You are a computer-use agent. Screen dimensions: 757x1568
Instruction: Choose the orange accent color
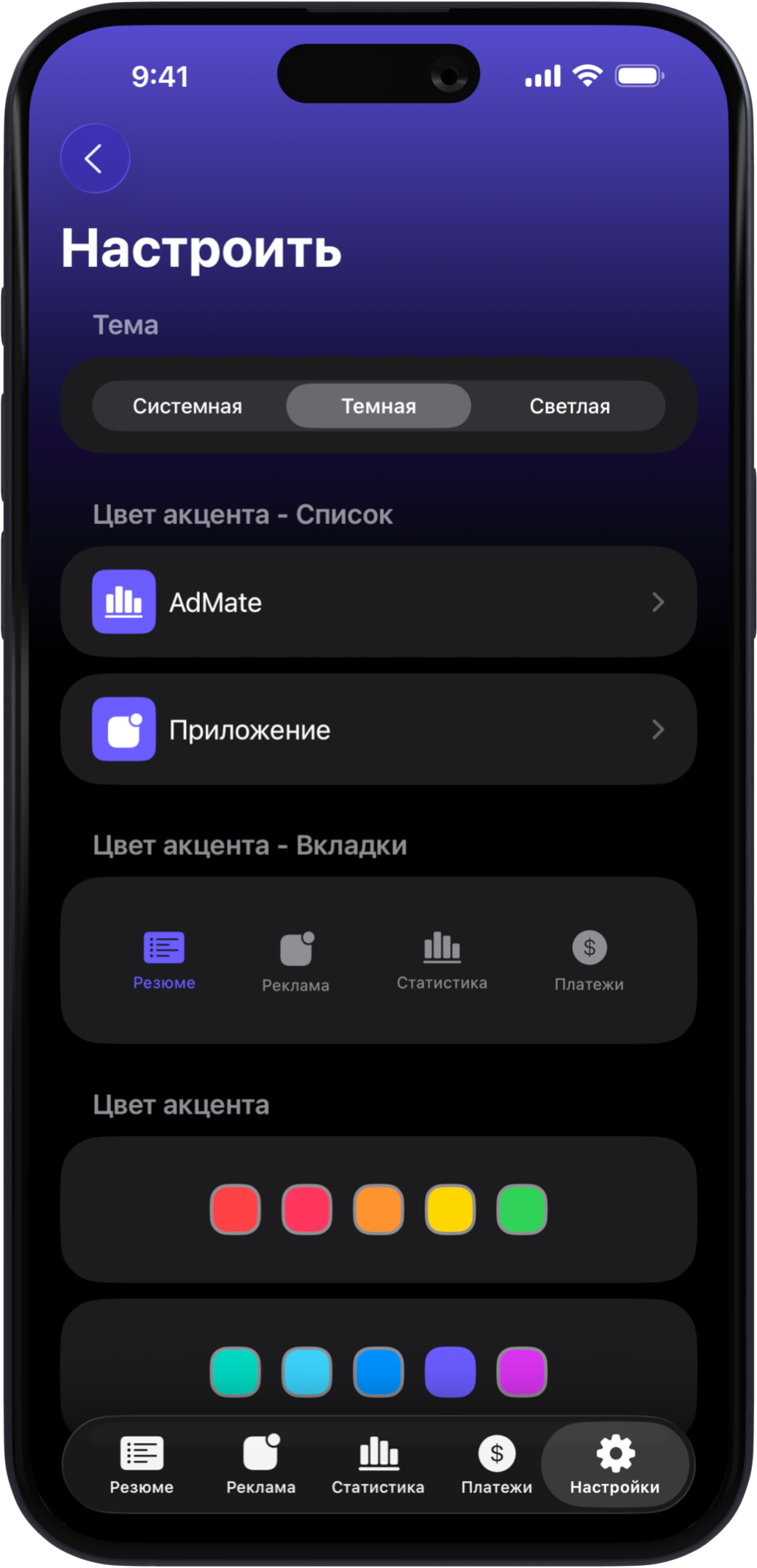point(378,1209)
